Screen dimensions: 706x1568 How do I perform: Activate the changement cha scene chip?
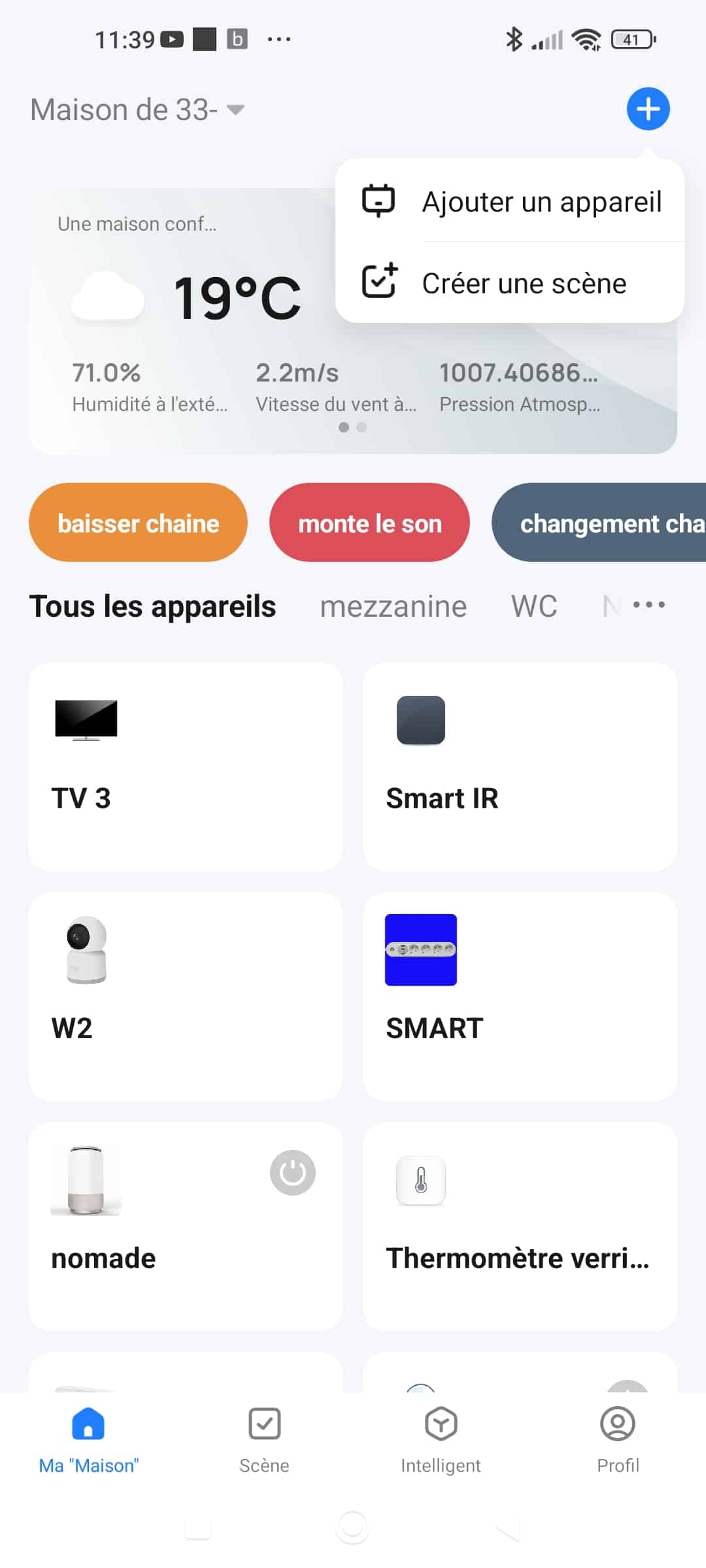tap(599, 523)
